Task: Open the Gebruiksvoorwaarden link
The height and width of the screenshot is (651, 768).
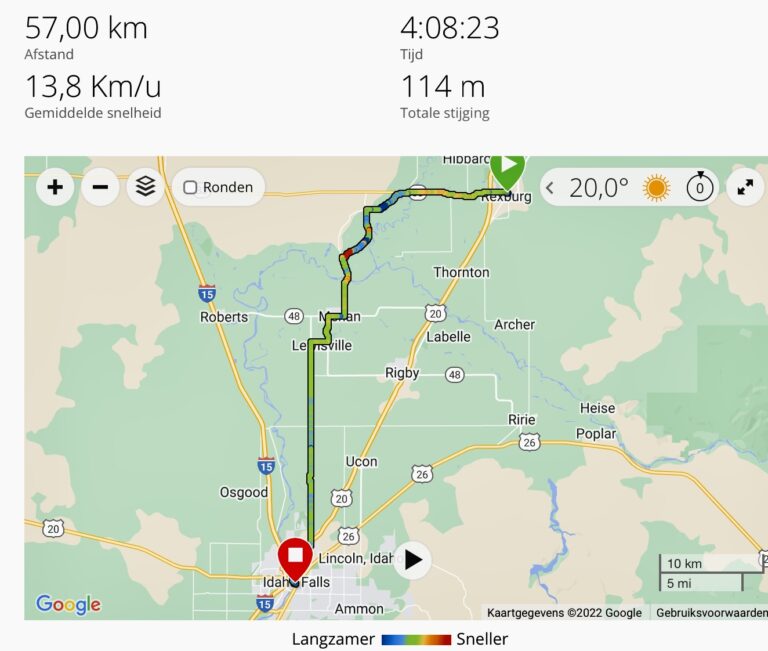Action: [710, 612]
